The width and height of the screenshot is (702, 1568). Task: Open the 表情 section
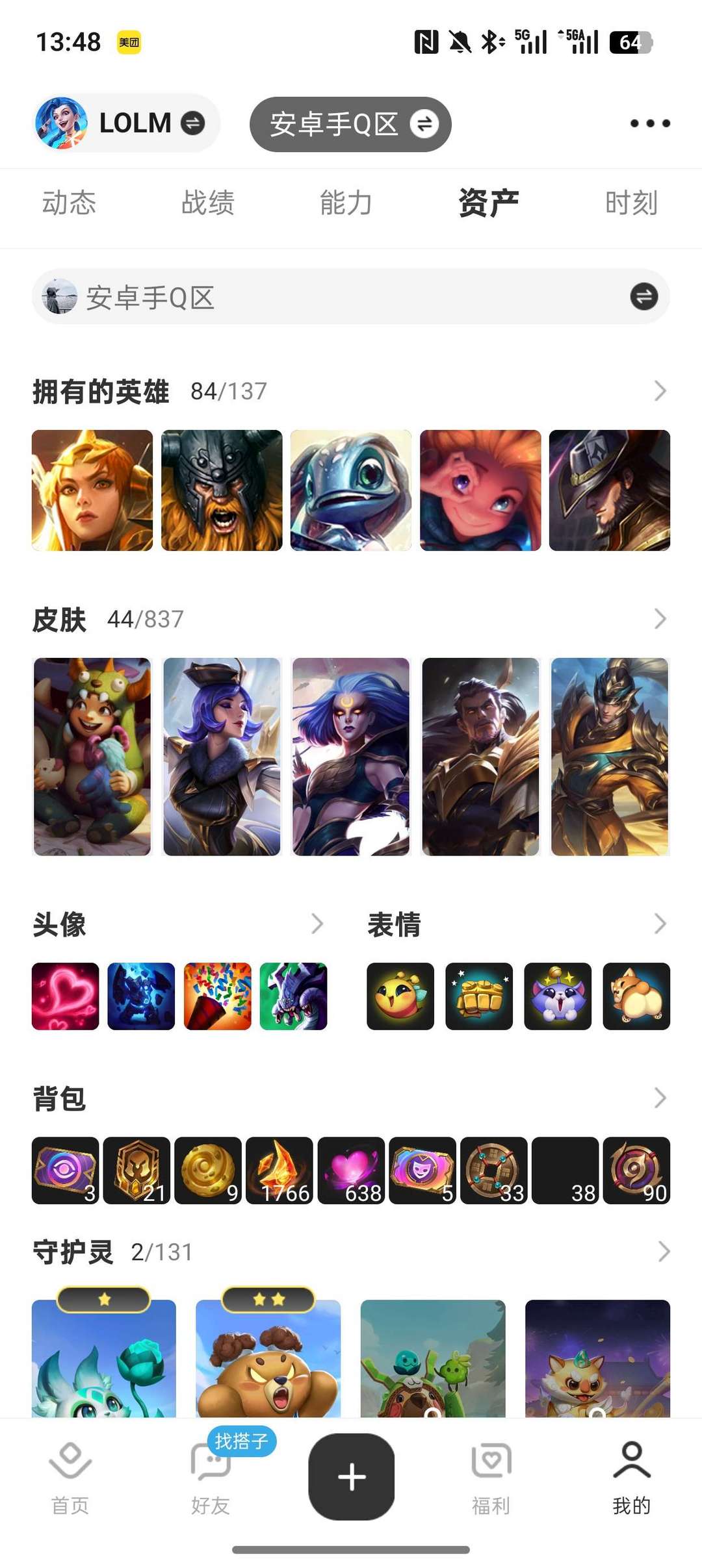(660, 924)
